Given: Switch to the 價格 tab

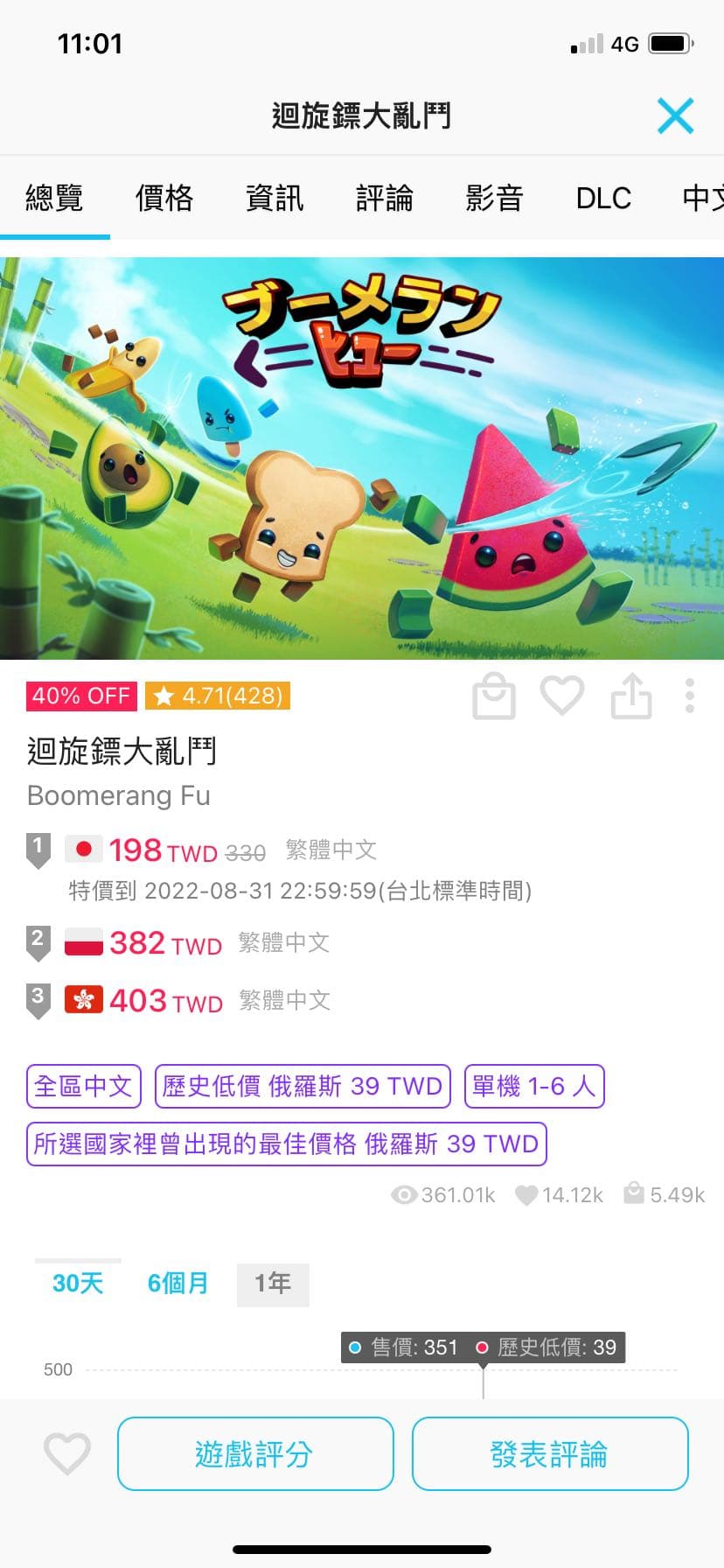Looking at the screenshot, I should (x=164, y=199).
